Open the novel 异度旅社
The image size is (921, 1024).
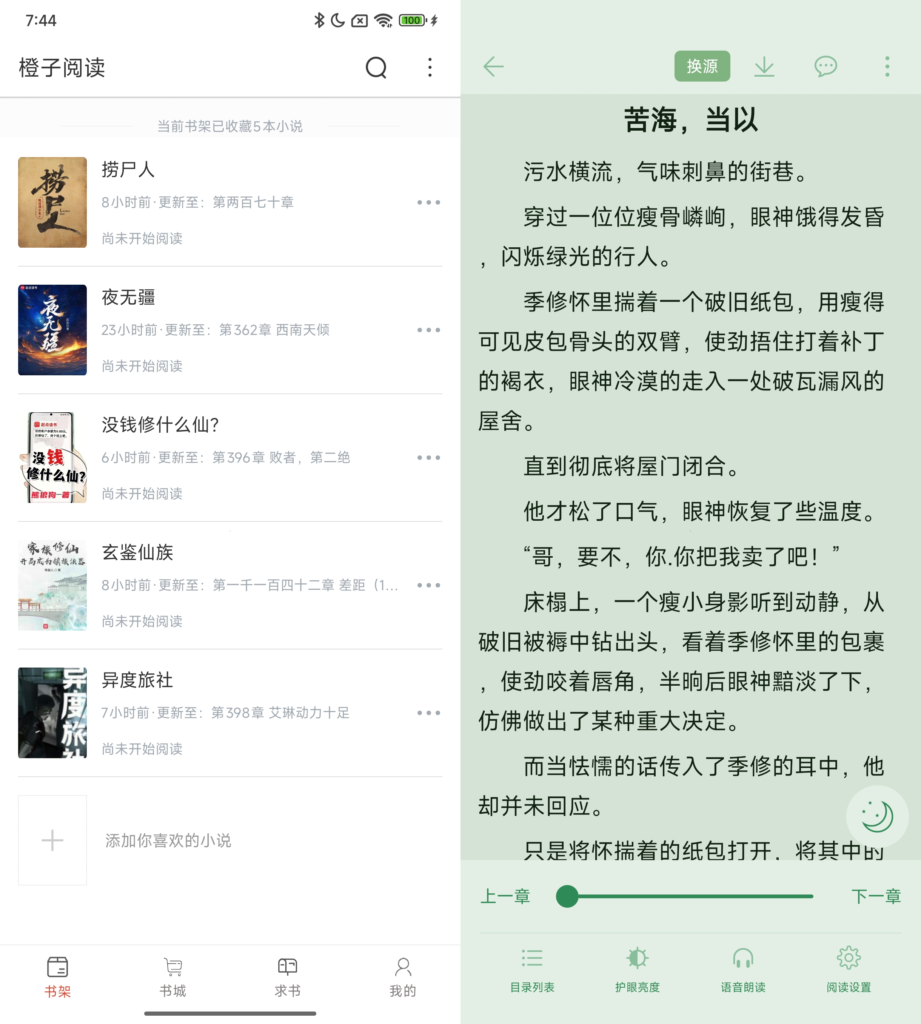click(x=137, y=680)
